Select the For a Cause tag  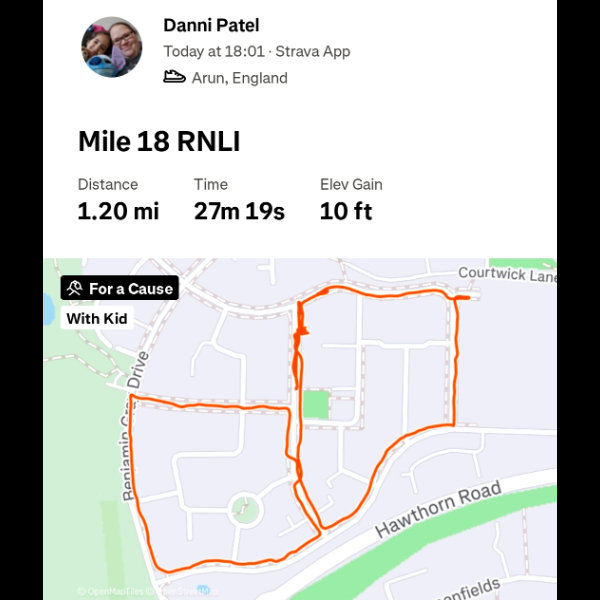pos(119,289)
